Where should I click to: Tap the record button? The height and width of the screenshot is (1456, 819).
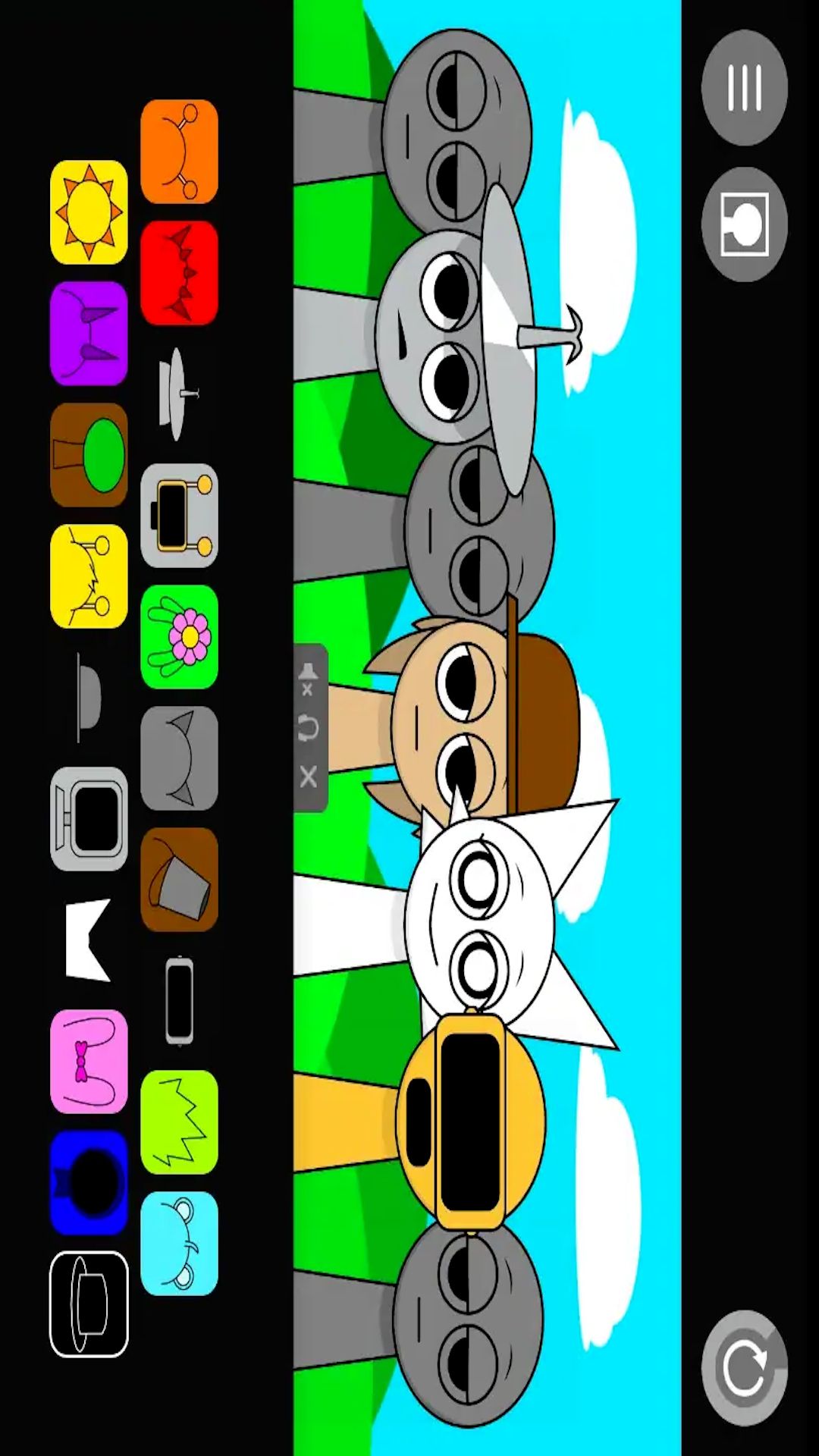pos(744,224)
